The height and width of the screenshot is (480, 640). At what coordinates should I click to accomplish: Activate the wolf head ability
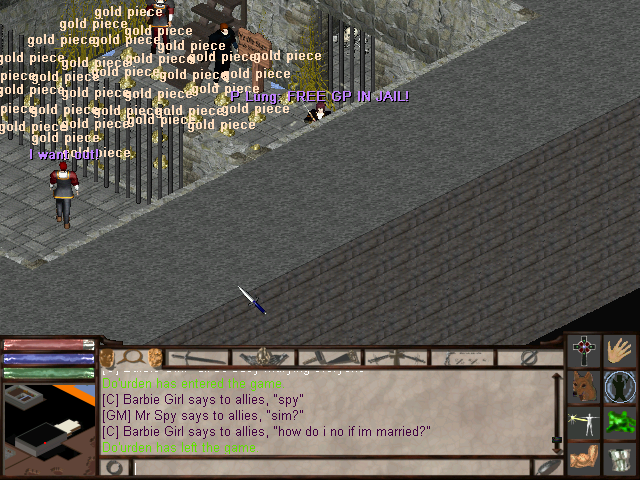(x=585, y=387)
